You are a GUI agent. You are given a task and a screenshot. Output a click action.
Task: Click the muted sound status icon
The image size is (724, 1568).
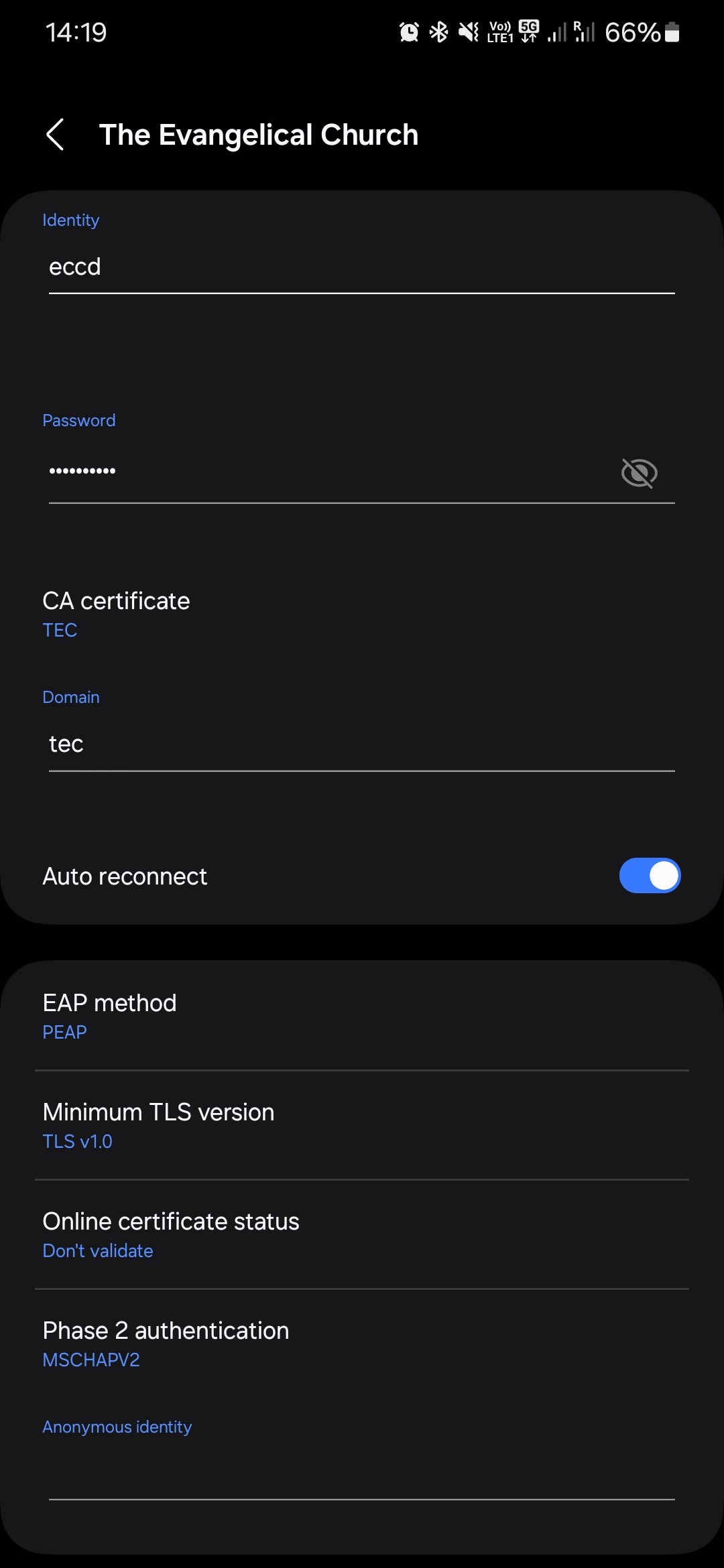pos(468,31)
